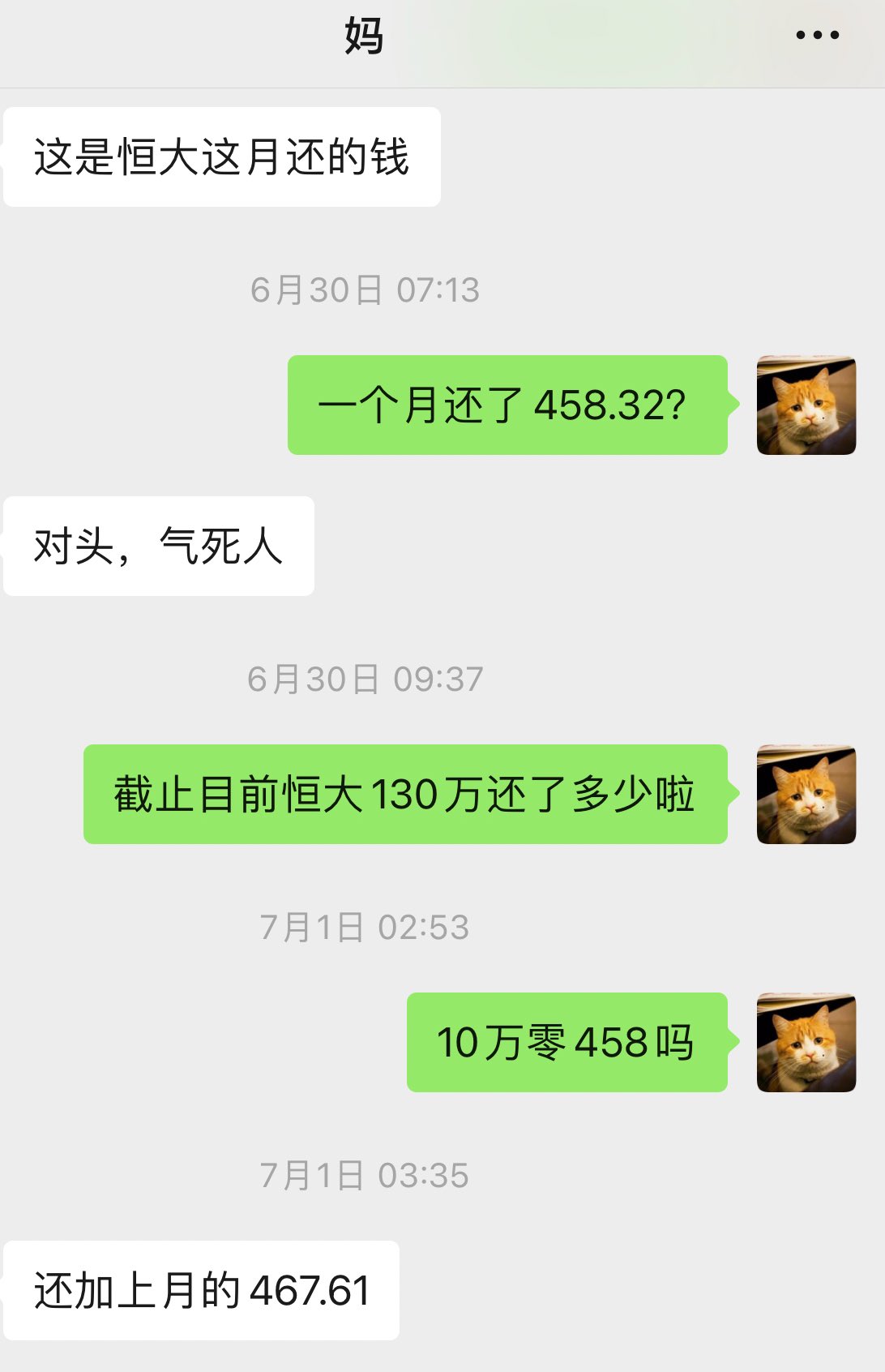Viewport: 885px width, 1372px height.
Task: Select the cat avatar beside "10万零458吗"
Action: pos(806,1043)
